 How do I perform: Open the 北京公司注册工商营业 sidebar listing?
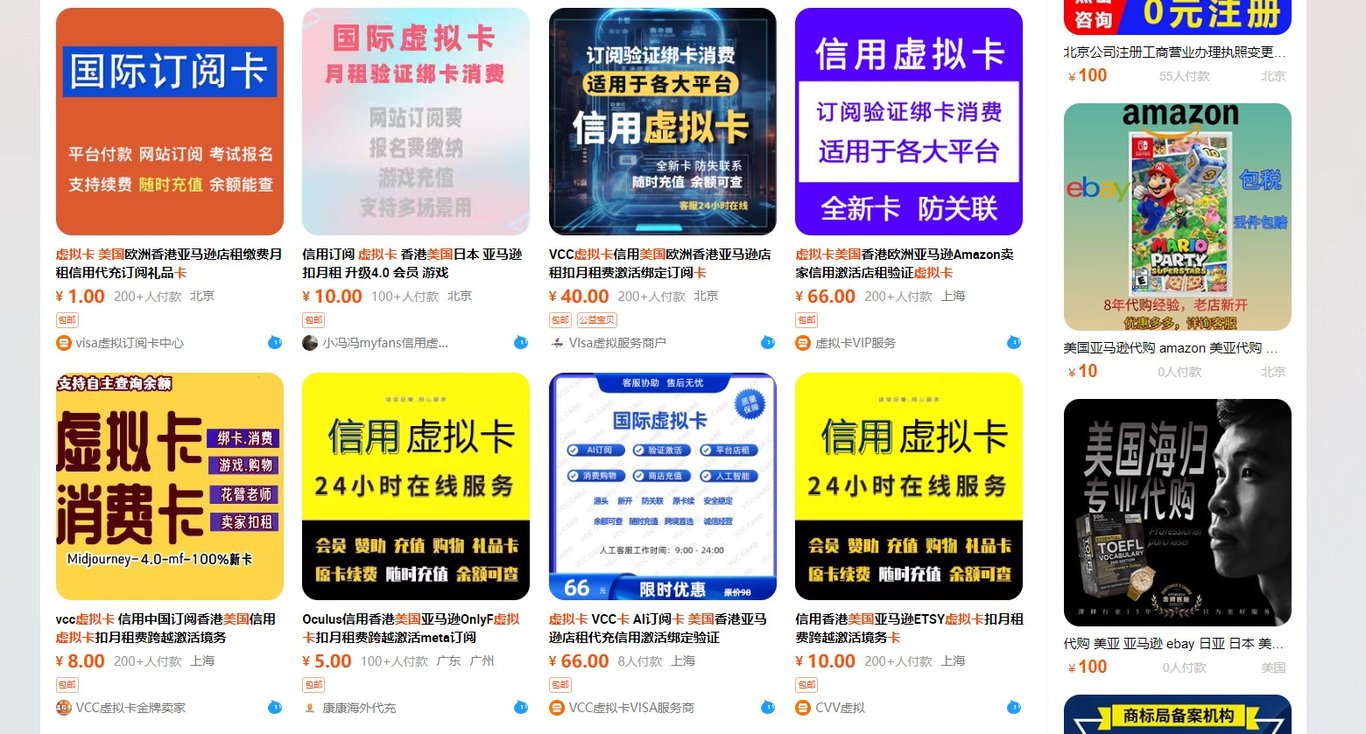pyautogui.click(x=1174, y=52)
